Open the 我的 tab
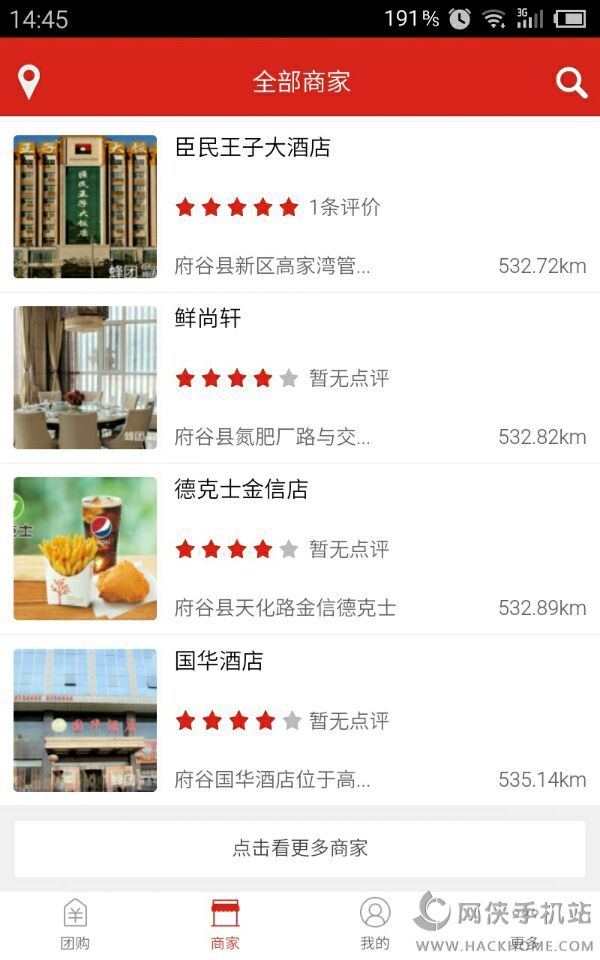 tap(375, 924)
